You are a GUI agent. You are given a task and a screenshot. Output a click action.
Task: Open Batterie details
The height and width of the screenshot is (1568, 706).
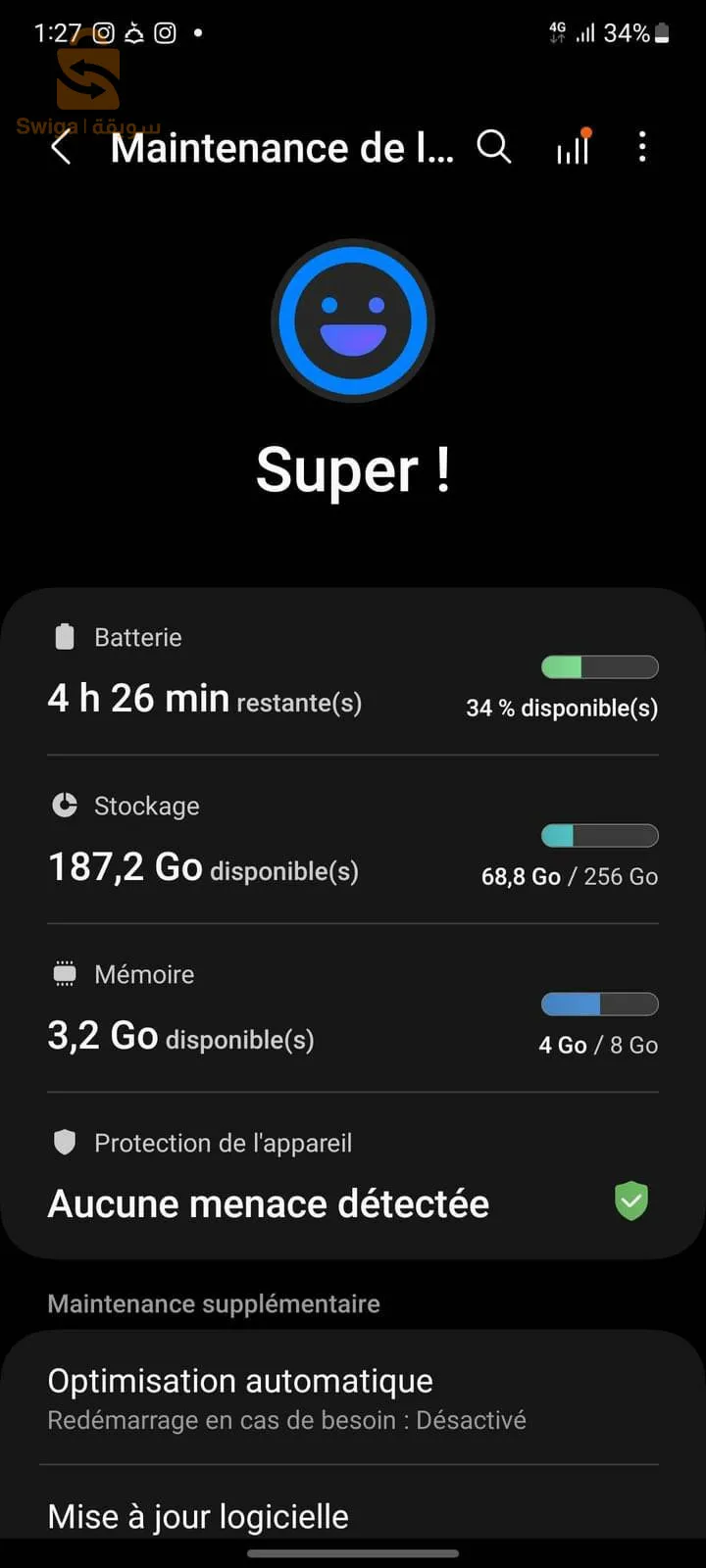coord(353,674)
